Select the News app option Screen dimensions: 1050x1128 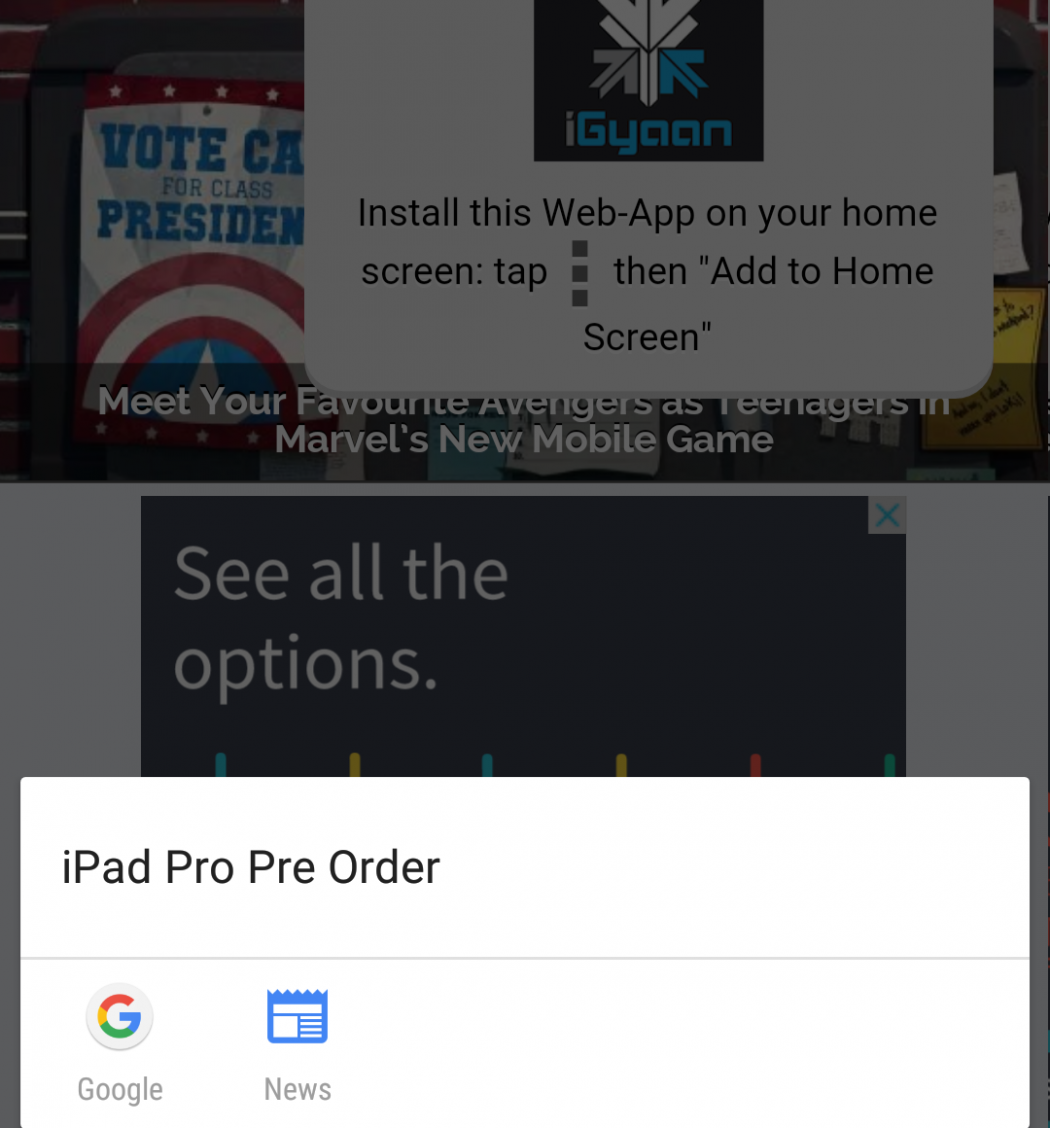297,1040
